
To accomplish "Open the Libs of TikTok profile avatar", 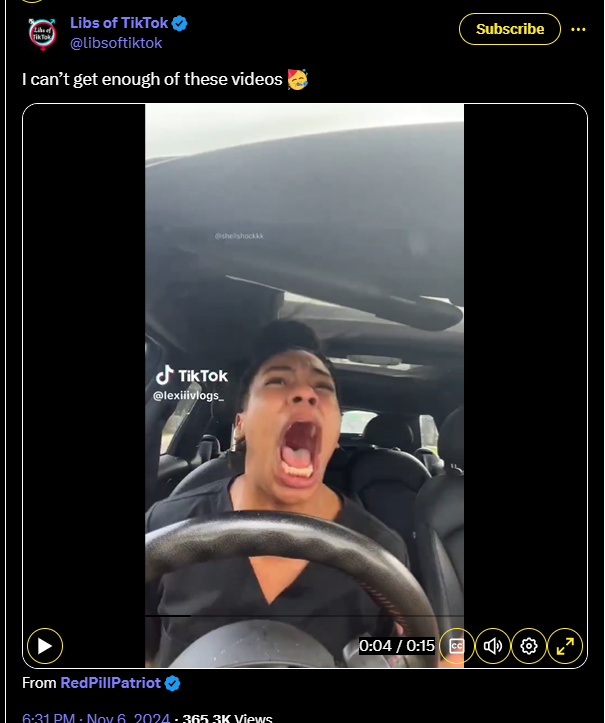I will point(43,32).
